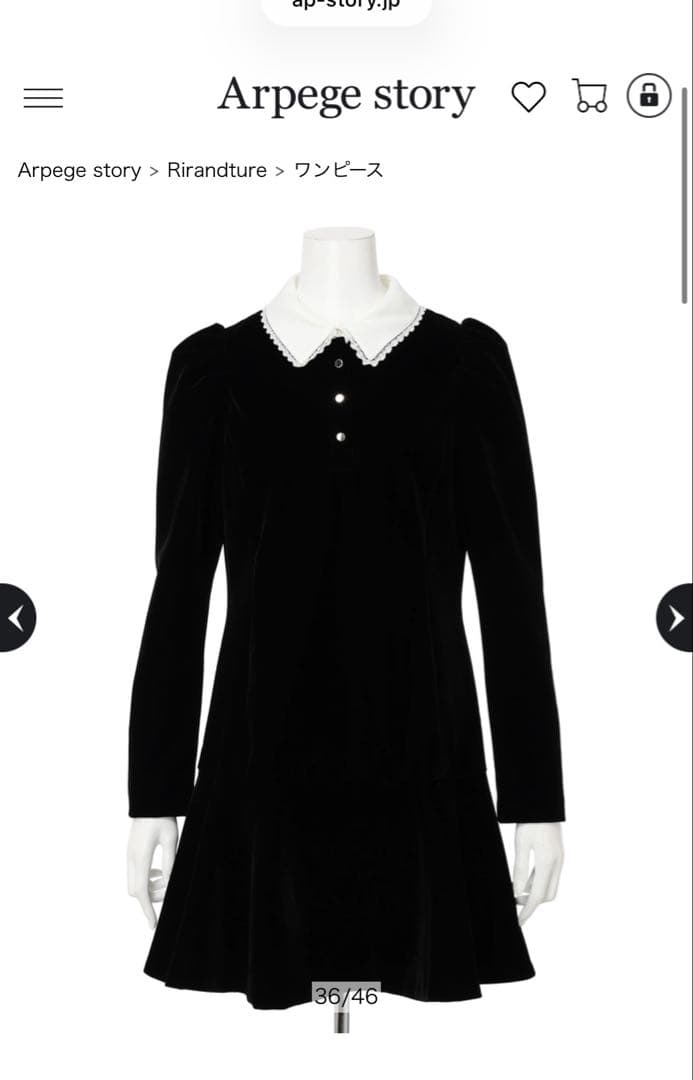Open the ワンピース category breadcrumb

point(338,170)
